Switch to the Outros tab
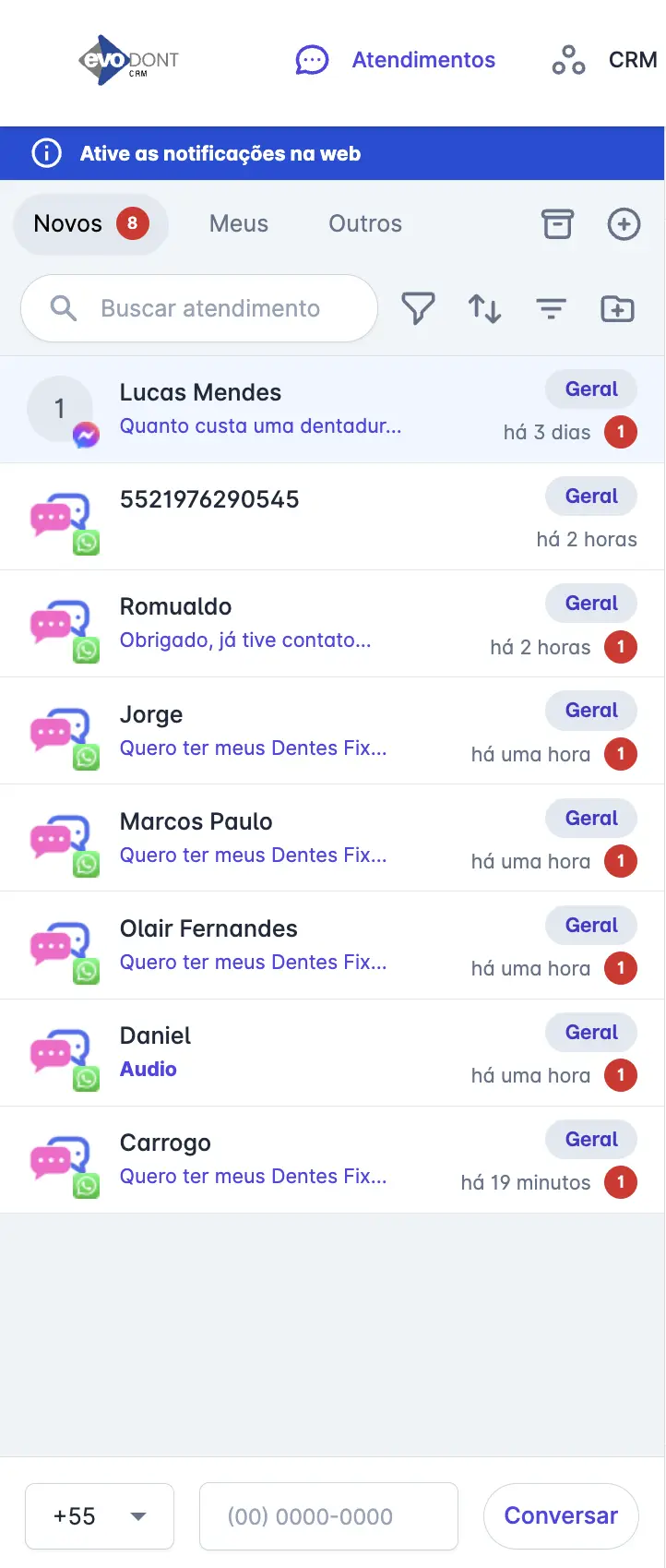The height and width of the screenshot is (1568, 666). click(x=365, y=223)
